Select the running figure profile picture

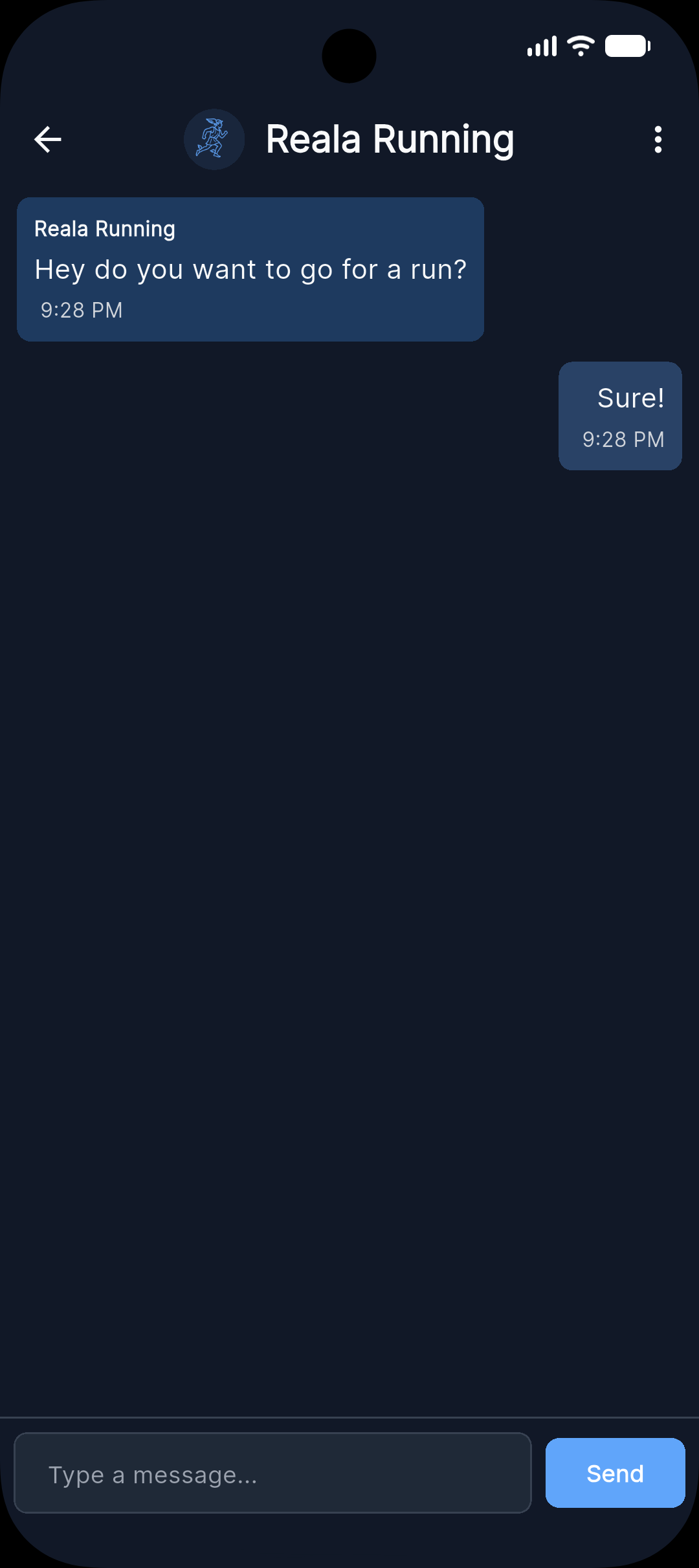214,138
